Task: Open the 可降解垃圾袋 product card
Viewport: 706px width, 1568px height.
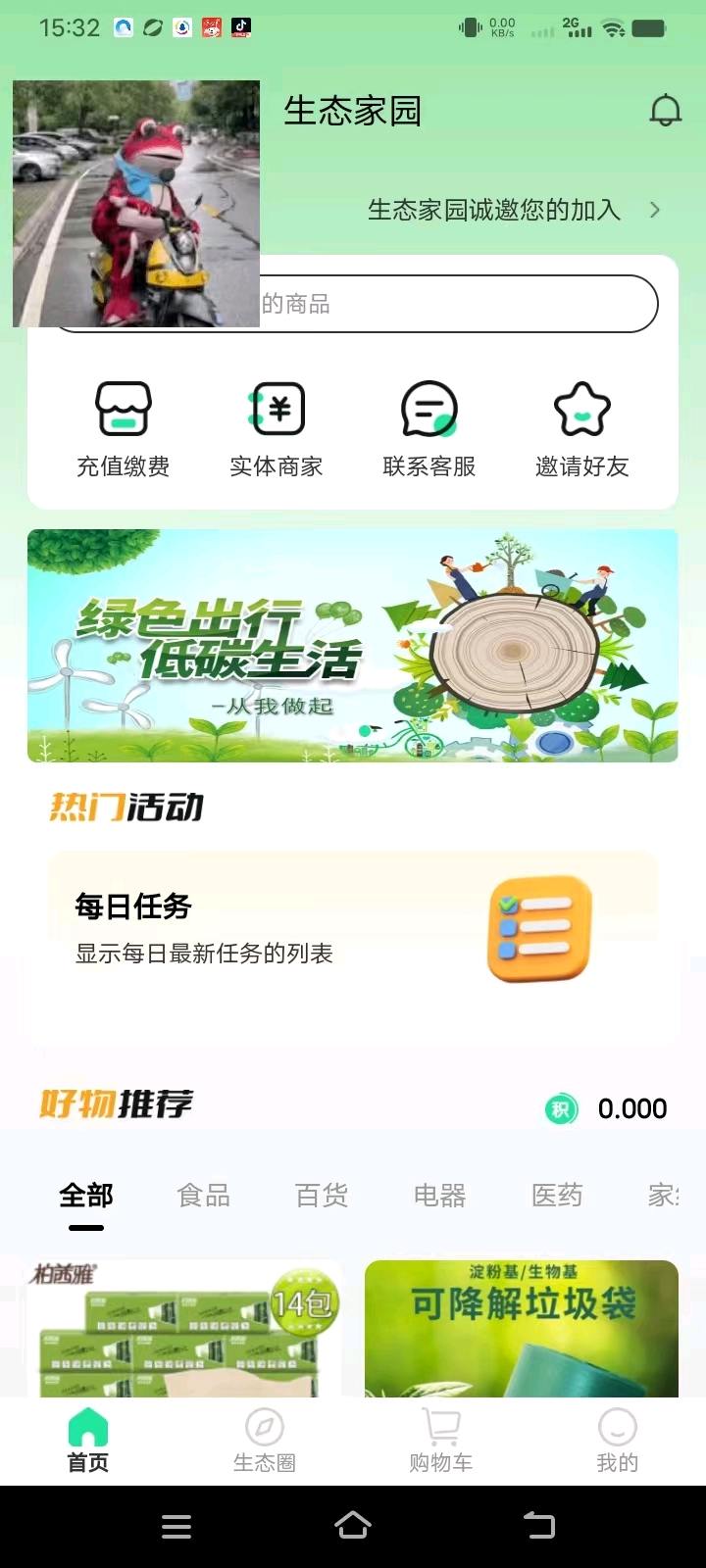Action: (x=522, y=1329)
